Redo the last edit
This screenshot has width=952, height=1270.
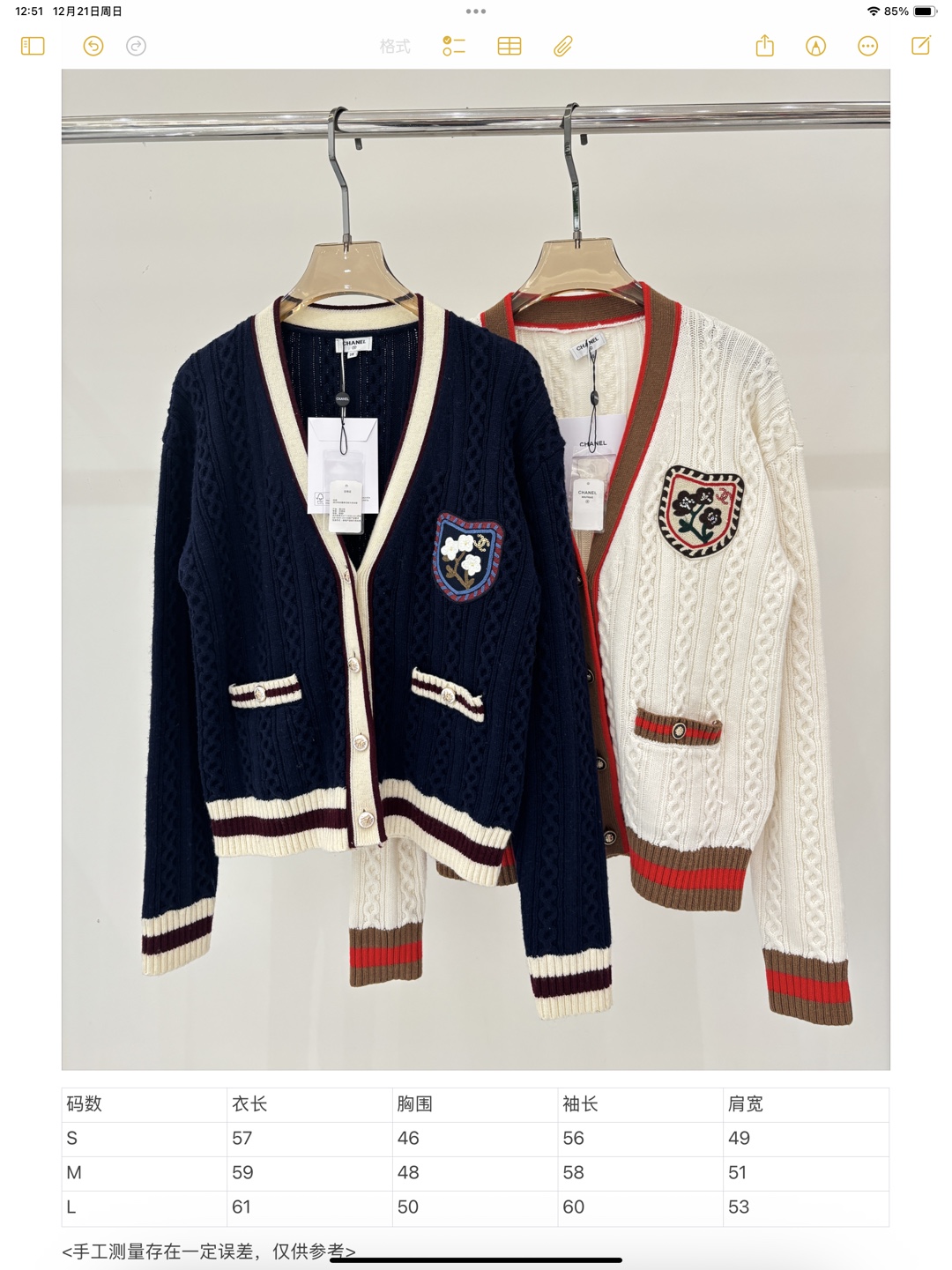(136, 46)
